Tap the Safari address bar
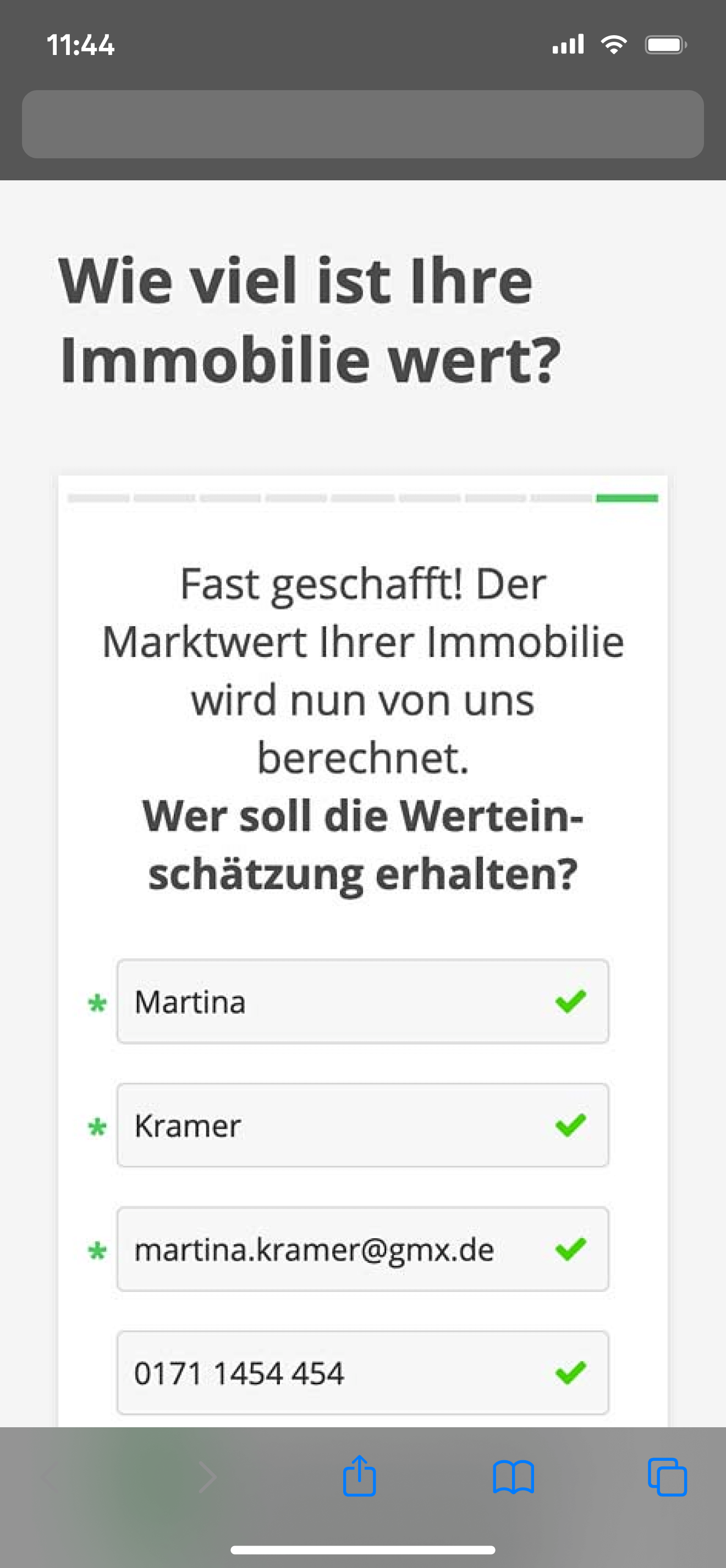The width and height of the screenshot is (726, 1568). pos(363,124)
